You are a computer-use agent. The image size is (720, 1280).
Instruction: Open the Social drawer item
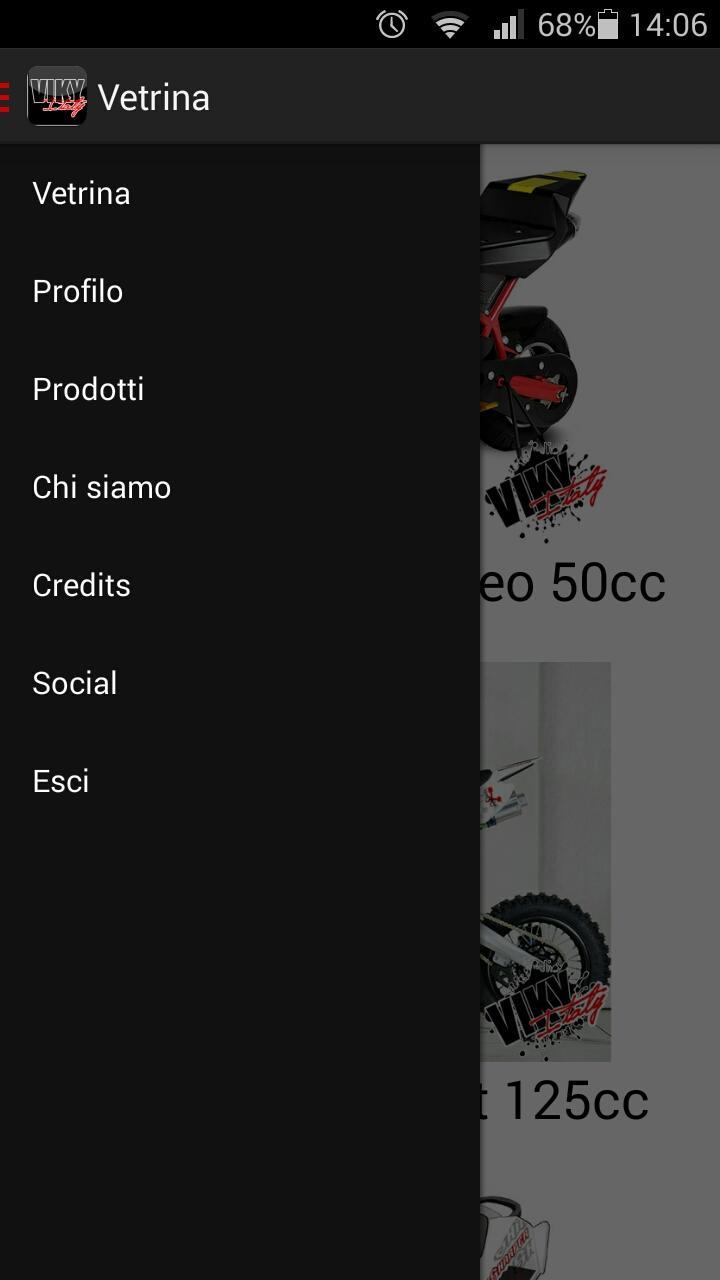(74, 683)
